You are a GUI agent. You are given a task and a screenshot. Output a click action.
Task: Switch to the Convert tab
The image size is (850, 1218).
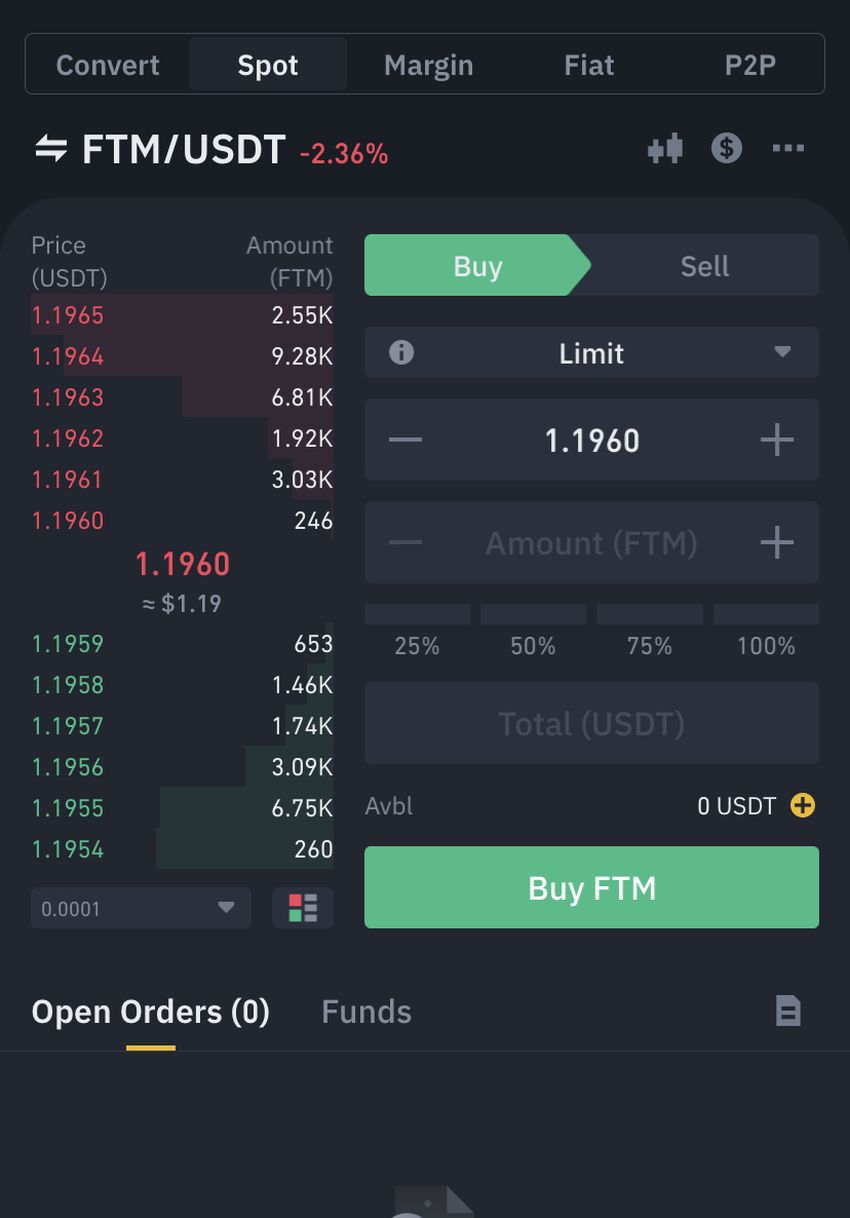(x=107, y=65)
